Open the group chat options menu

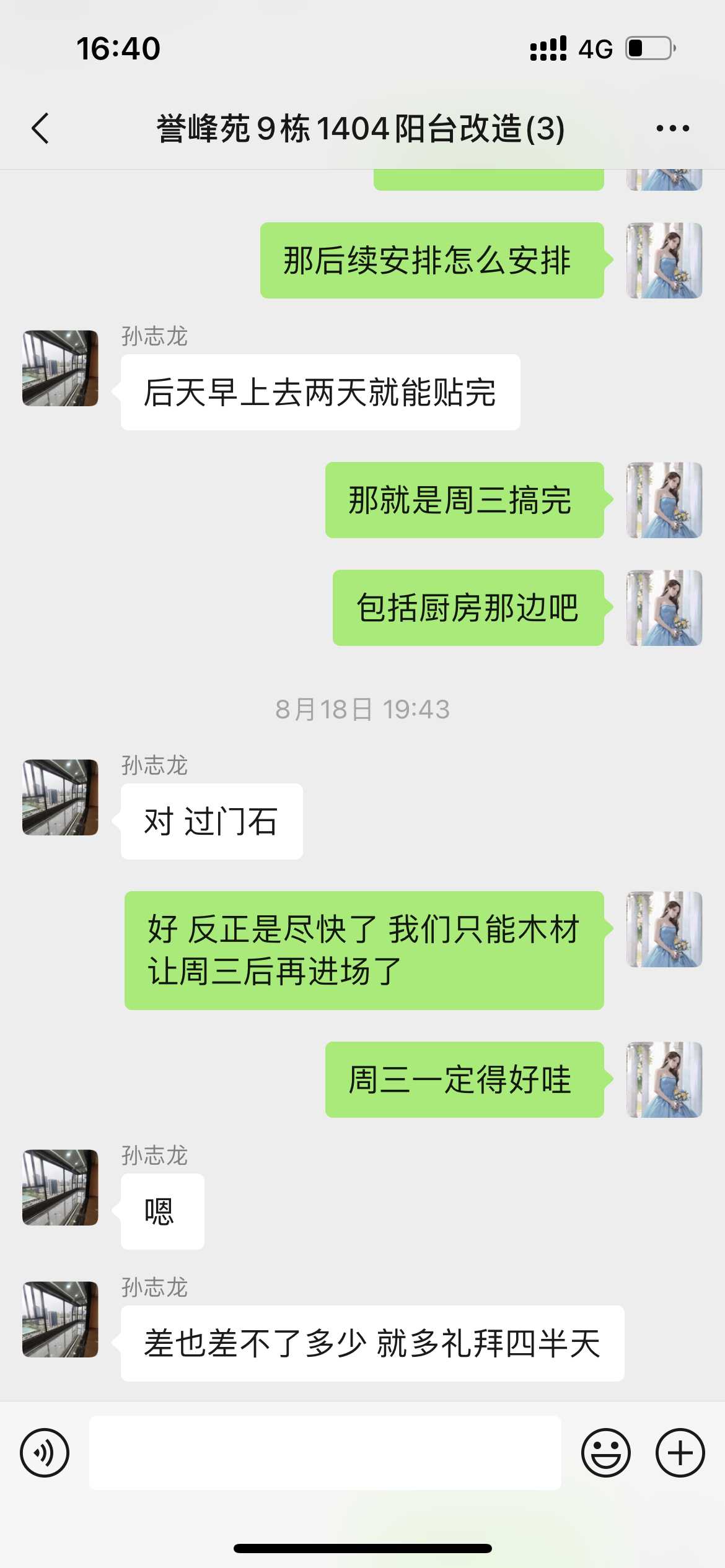672,129
